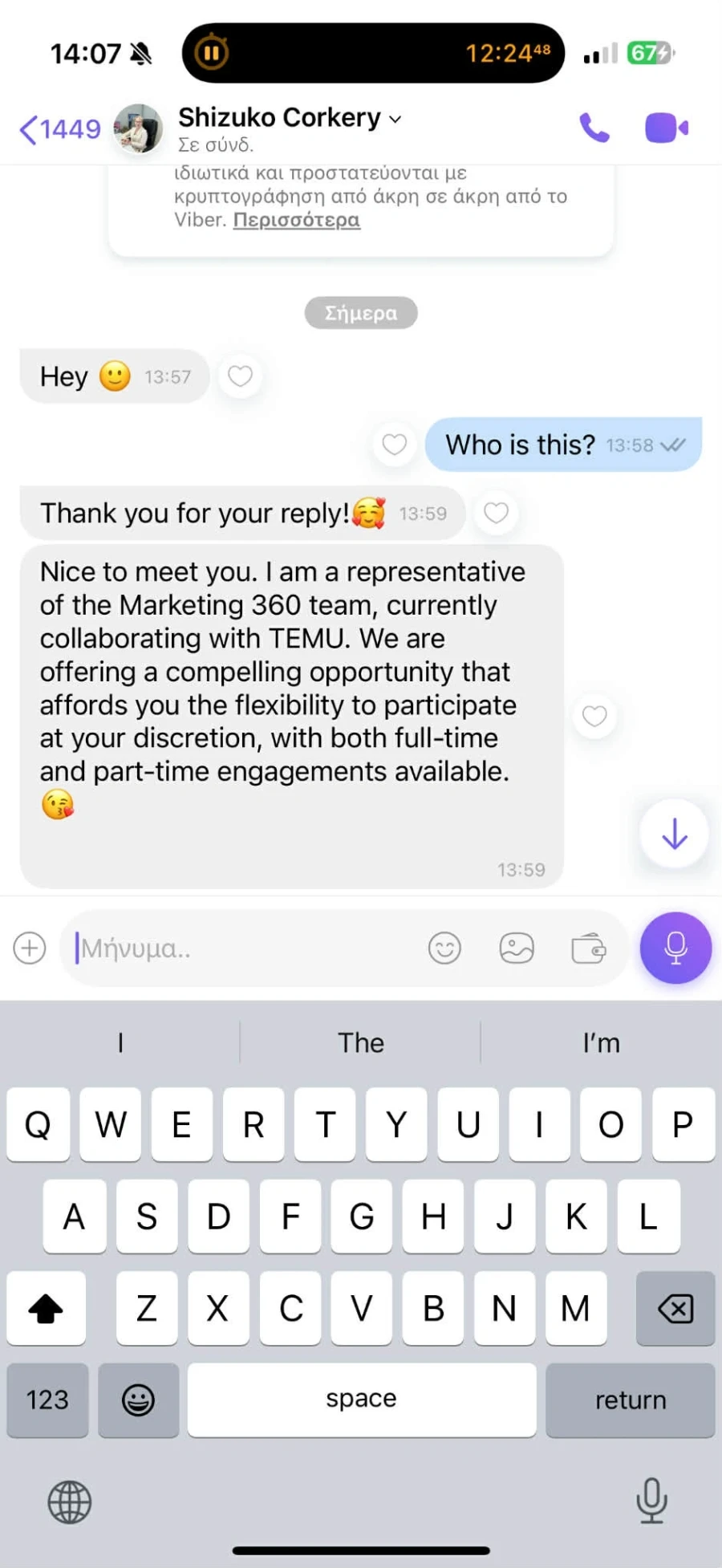Like the "Who is this?" message
This screenshot has height=1568, width=722.
394,444
